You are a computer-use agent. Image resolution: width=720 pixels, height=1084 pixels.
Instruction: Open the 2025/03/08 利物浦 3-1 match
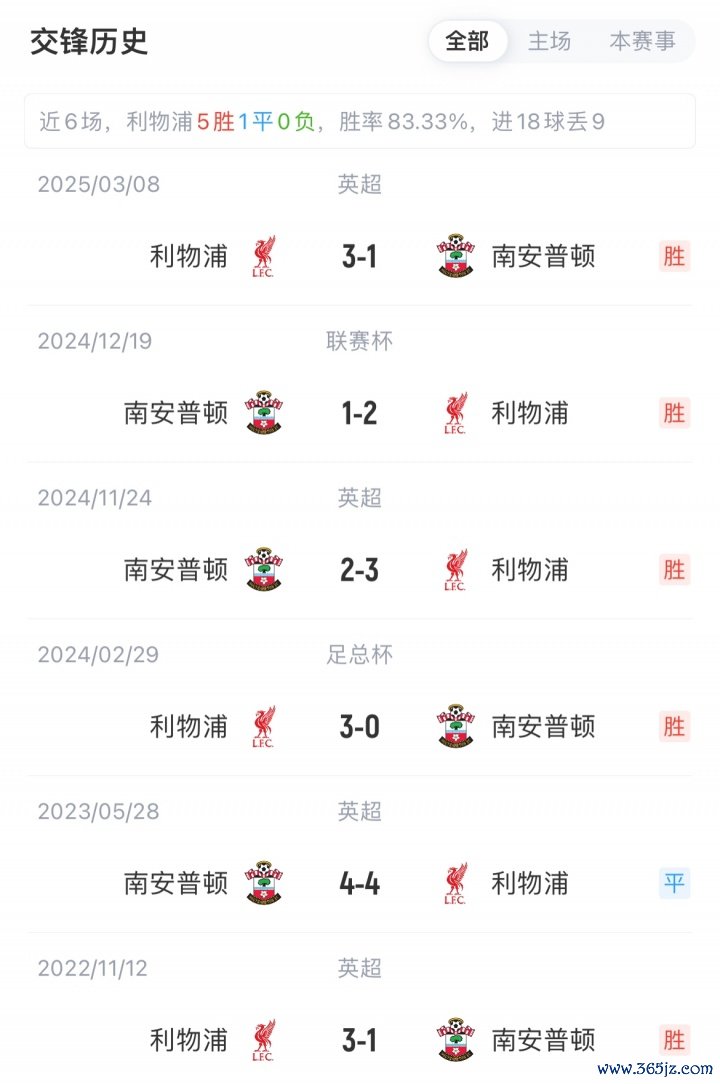359,256
